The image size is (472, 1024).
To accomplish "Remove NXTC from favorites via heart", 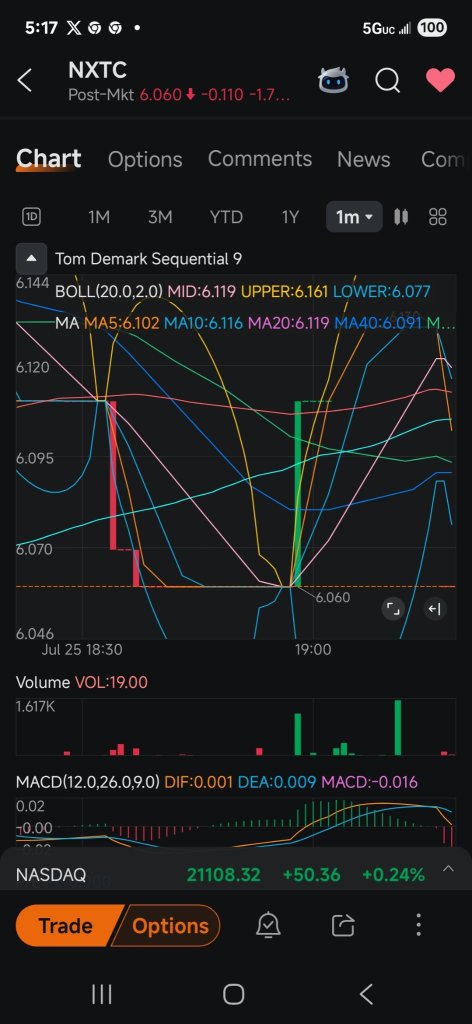I will pyautogui.click(x=440, y=80).
